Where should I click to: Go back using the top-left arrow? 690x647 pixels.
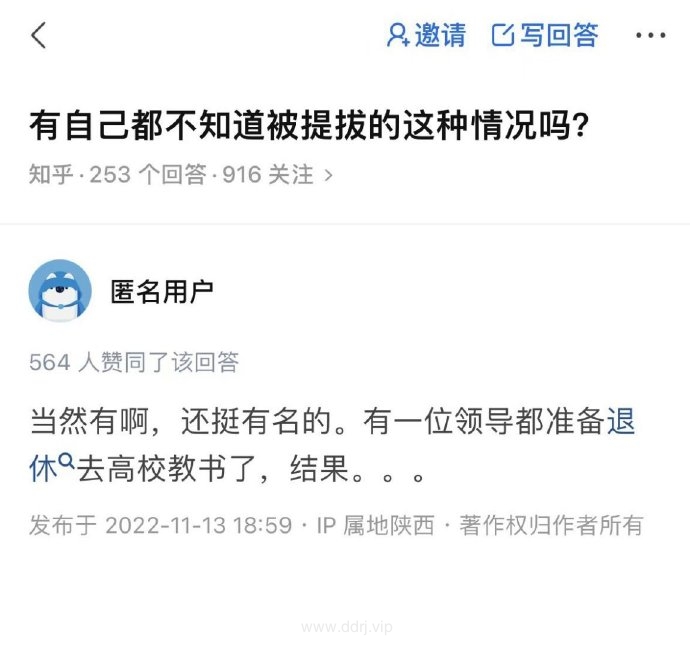pyautogui.click(x=39, y=36)
